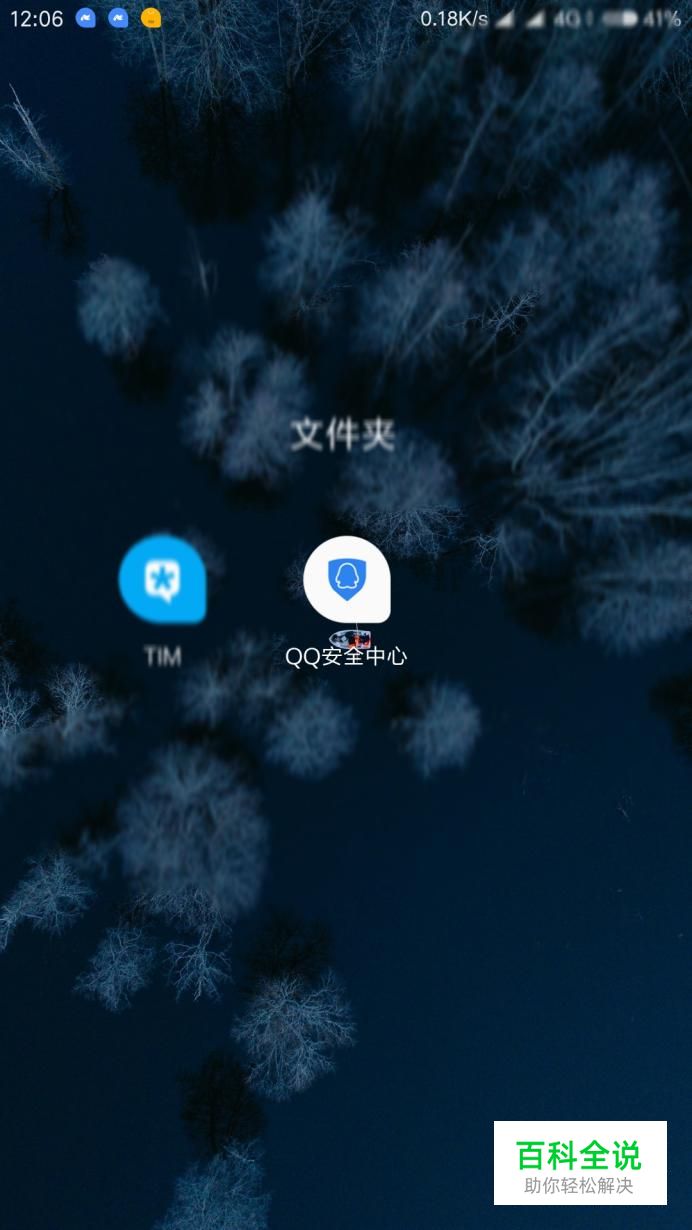692x1230 pixels.
Task: Open the TIM app
Action: tap(162, 580)
